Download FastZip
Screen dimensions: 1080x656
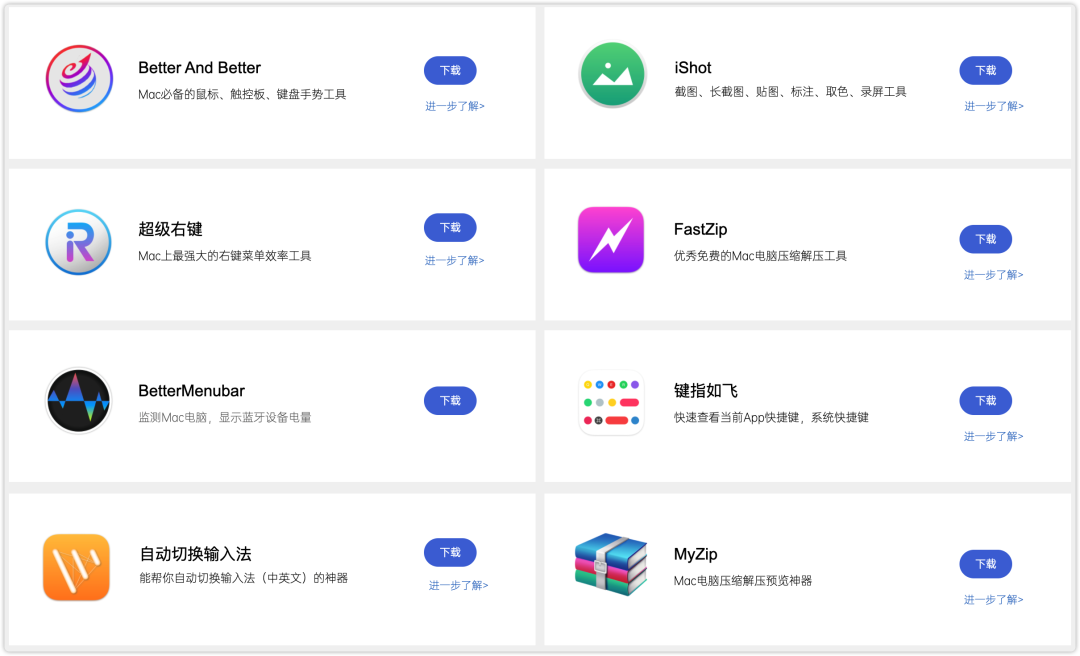click(x=985, y=239)
